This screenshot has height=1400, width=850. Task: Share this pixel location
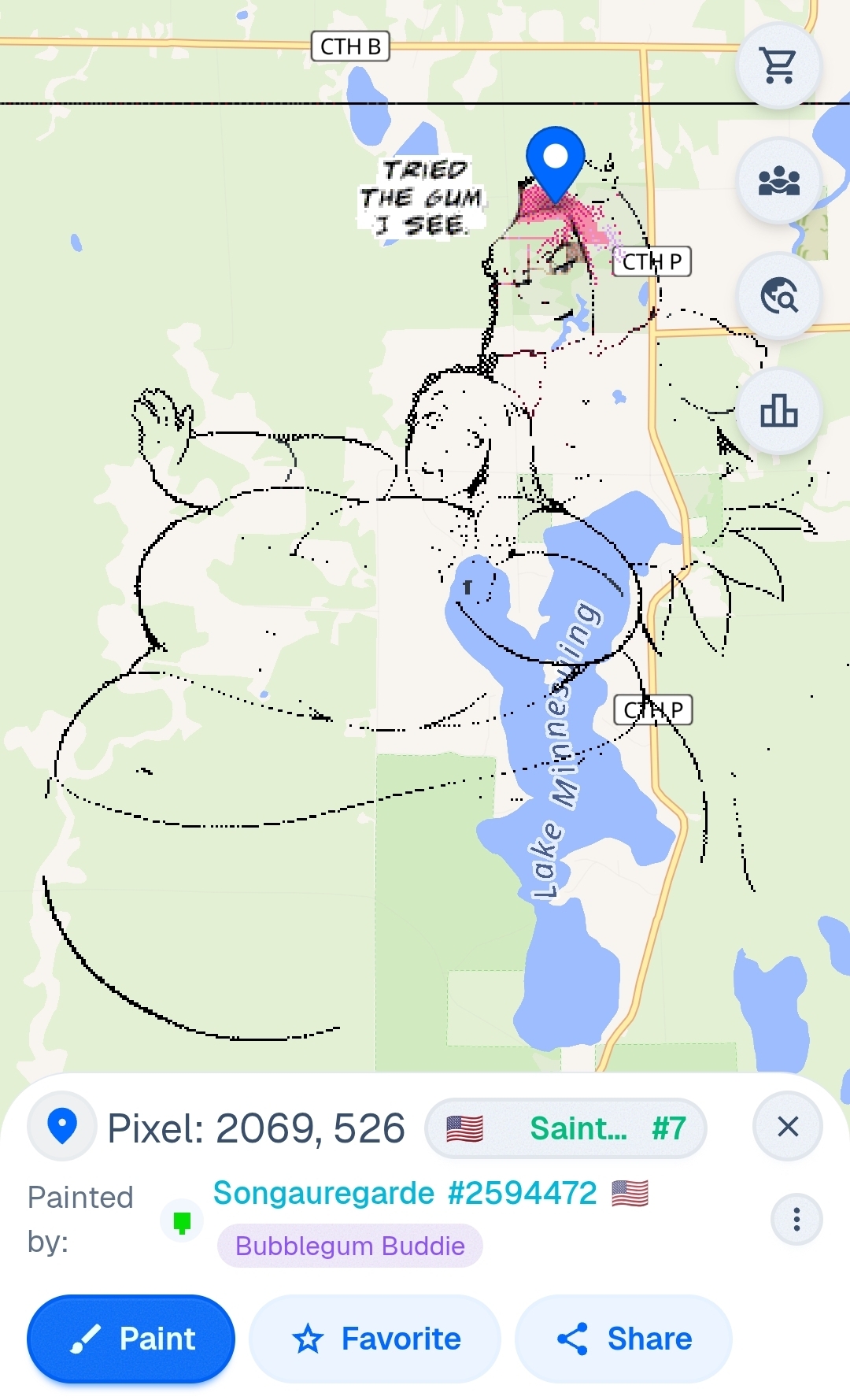[x=623, y=1339]
